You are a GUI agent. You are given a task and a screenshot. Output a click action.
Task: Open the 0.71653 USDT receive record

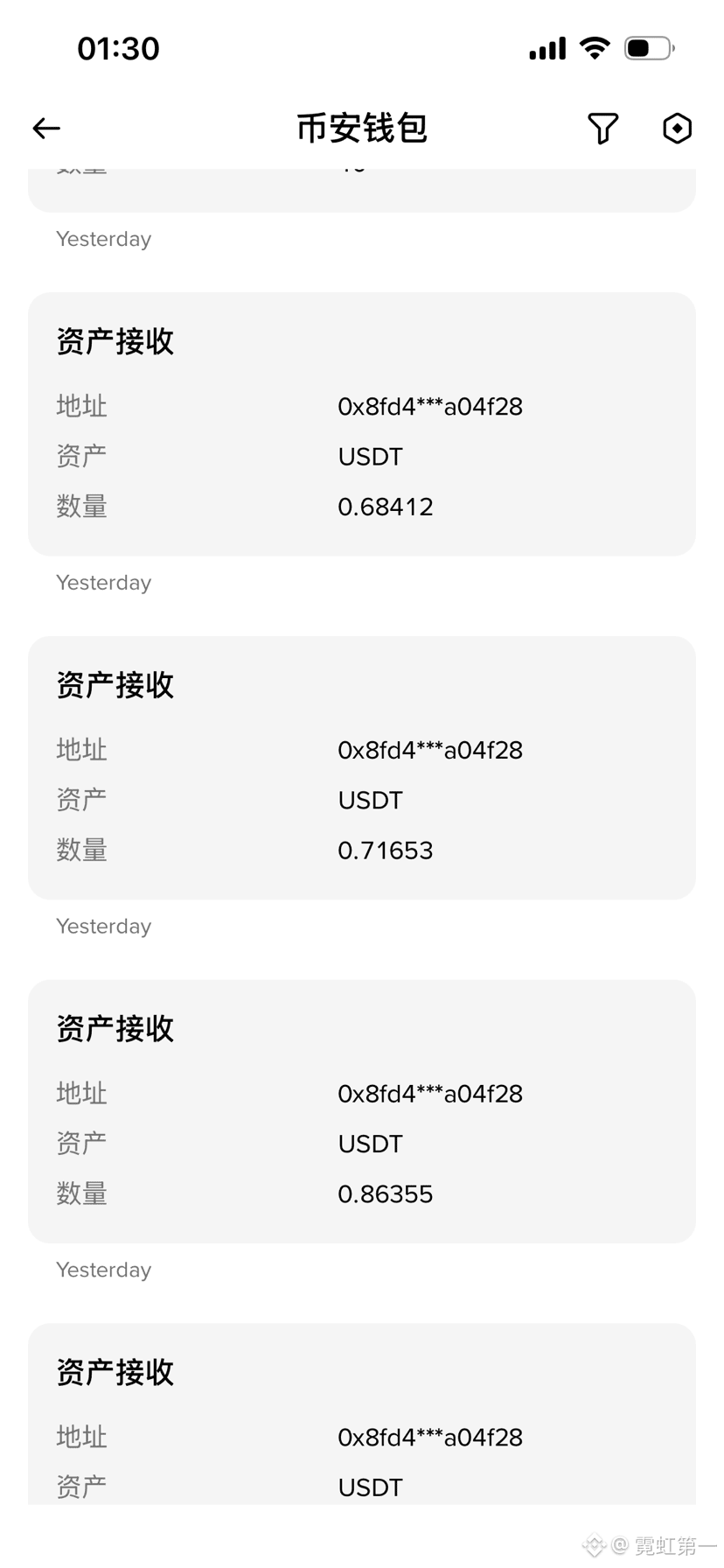pyautogui.click(x=362, y=768)
